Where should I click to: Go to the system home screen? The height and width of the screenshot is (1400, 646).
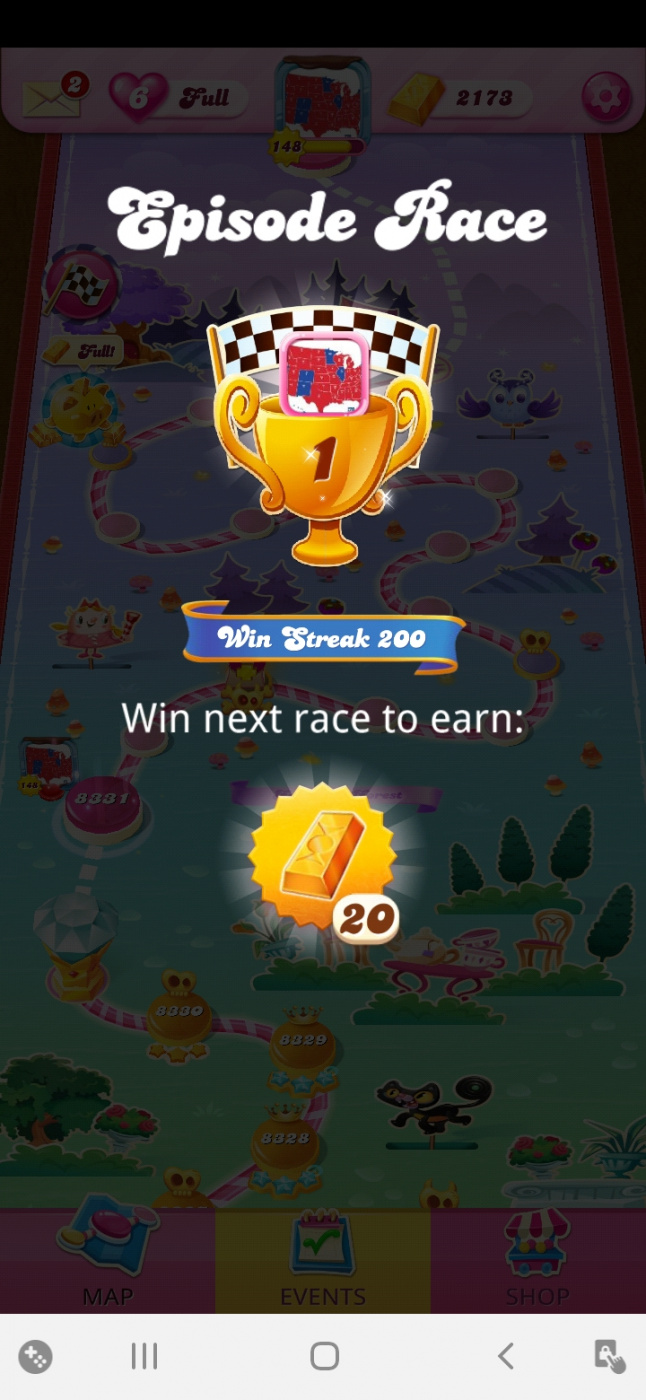(324, 1356)
